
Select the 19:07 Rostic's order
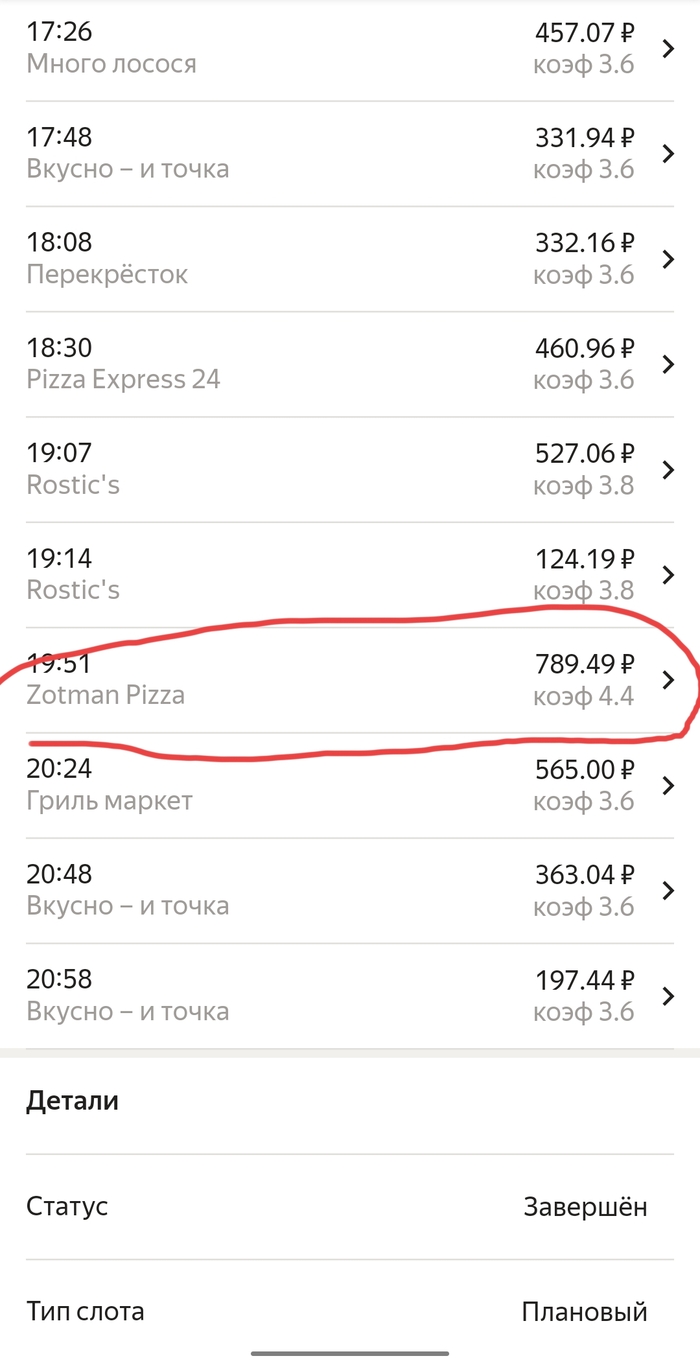pos(350,470)
